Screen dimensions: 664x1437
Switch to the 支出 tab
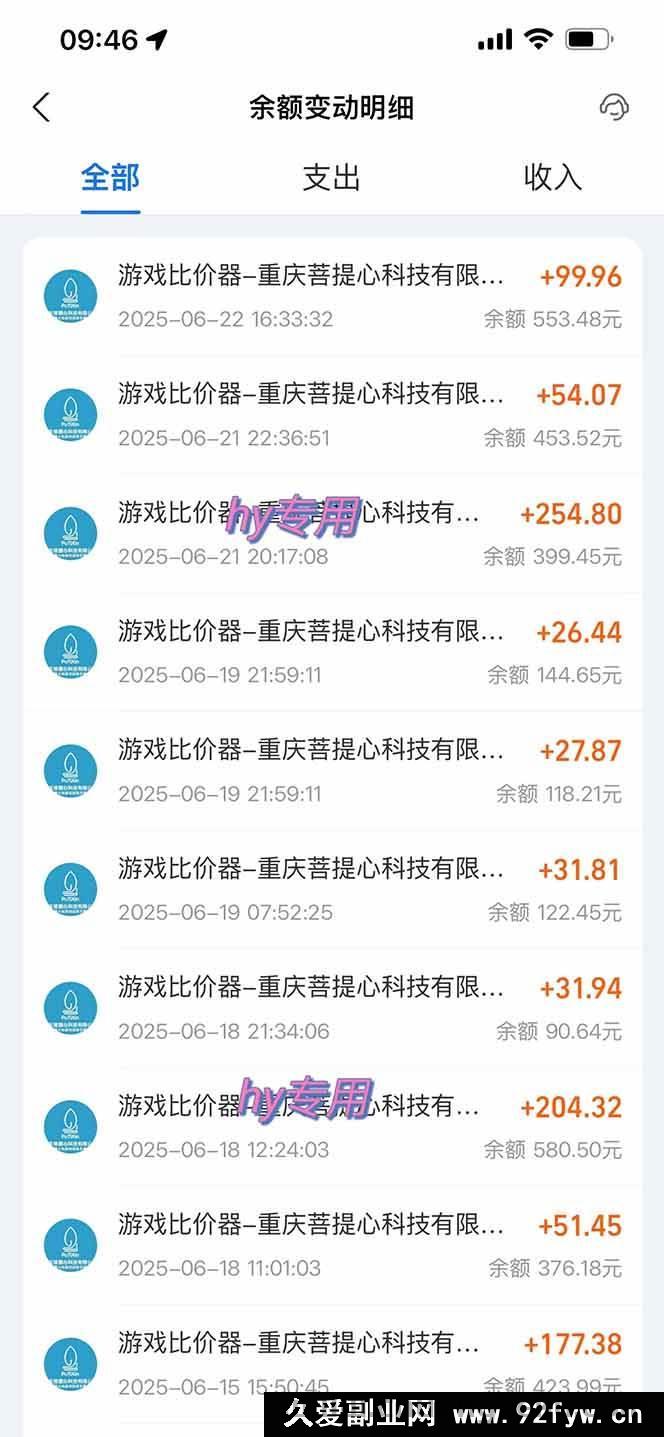tap(331, 178)
